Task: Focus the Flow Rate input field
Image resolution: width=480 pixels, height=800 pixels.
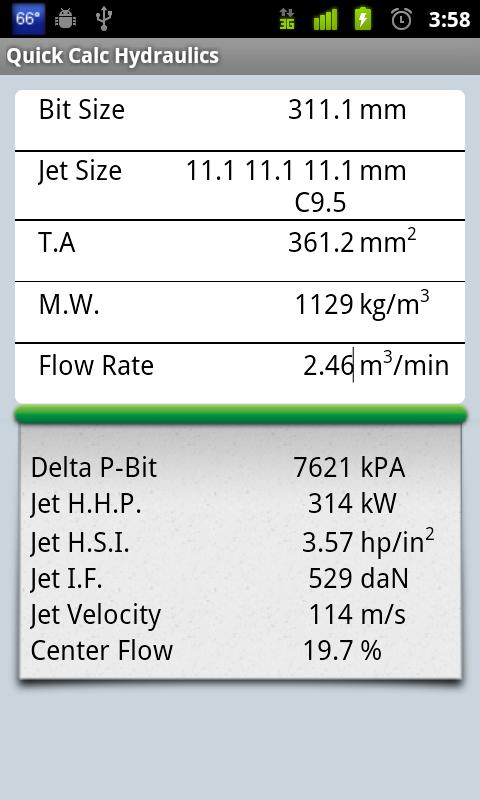Action: click(x=328, y=366)
